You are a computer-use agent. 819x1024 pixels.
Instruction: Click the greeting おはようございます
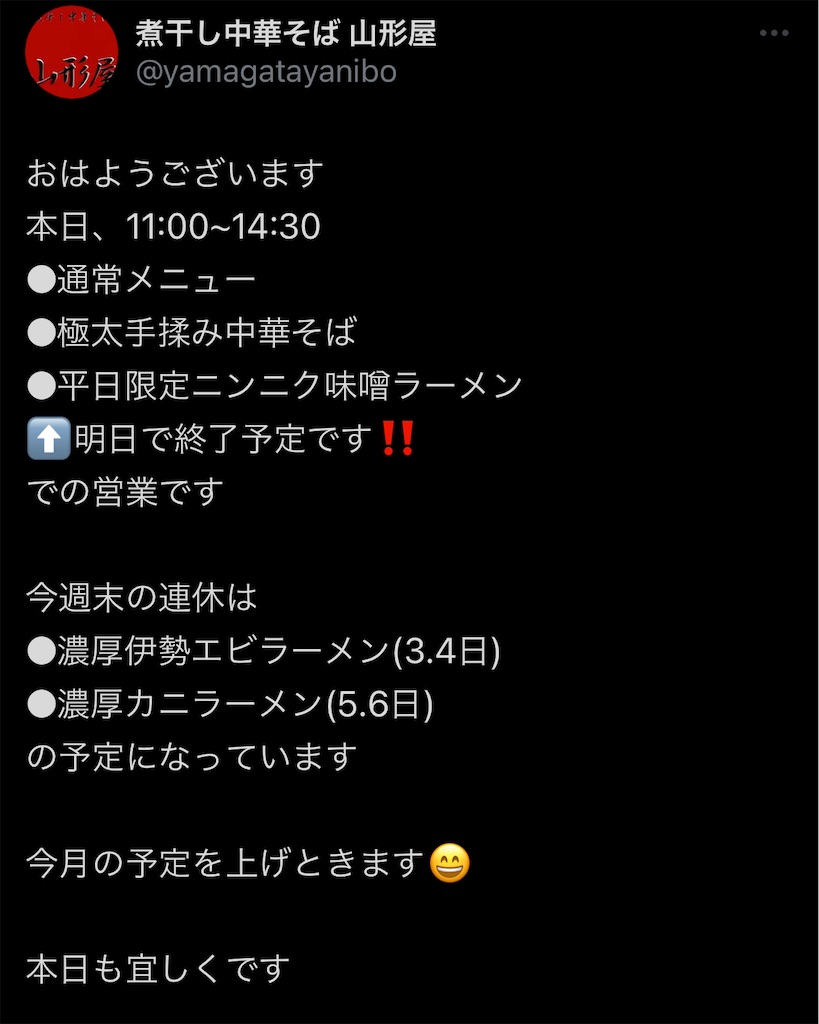coord(173,172)
